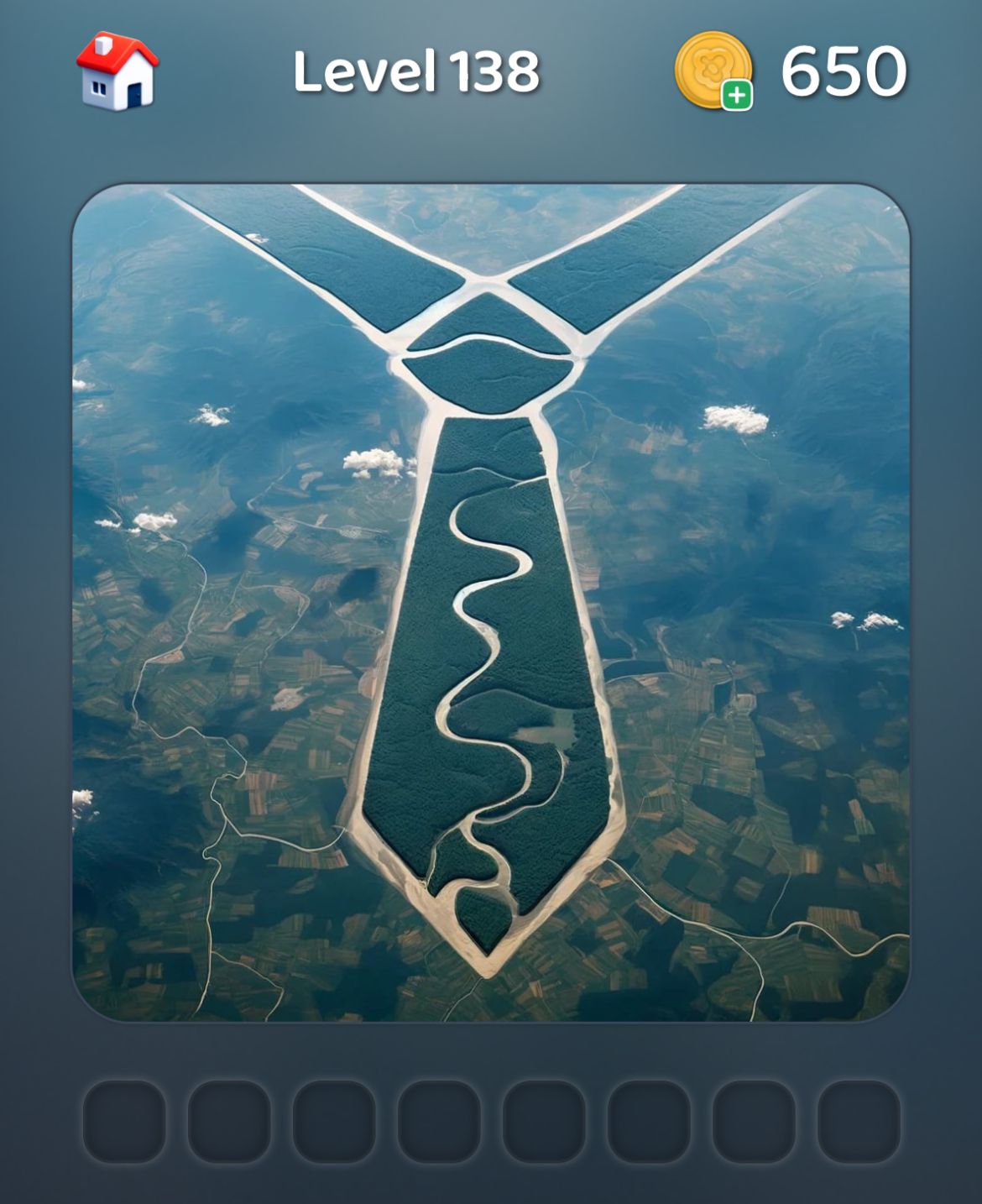Go to the home screen via house icon

tap(118, 71)
